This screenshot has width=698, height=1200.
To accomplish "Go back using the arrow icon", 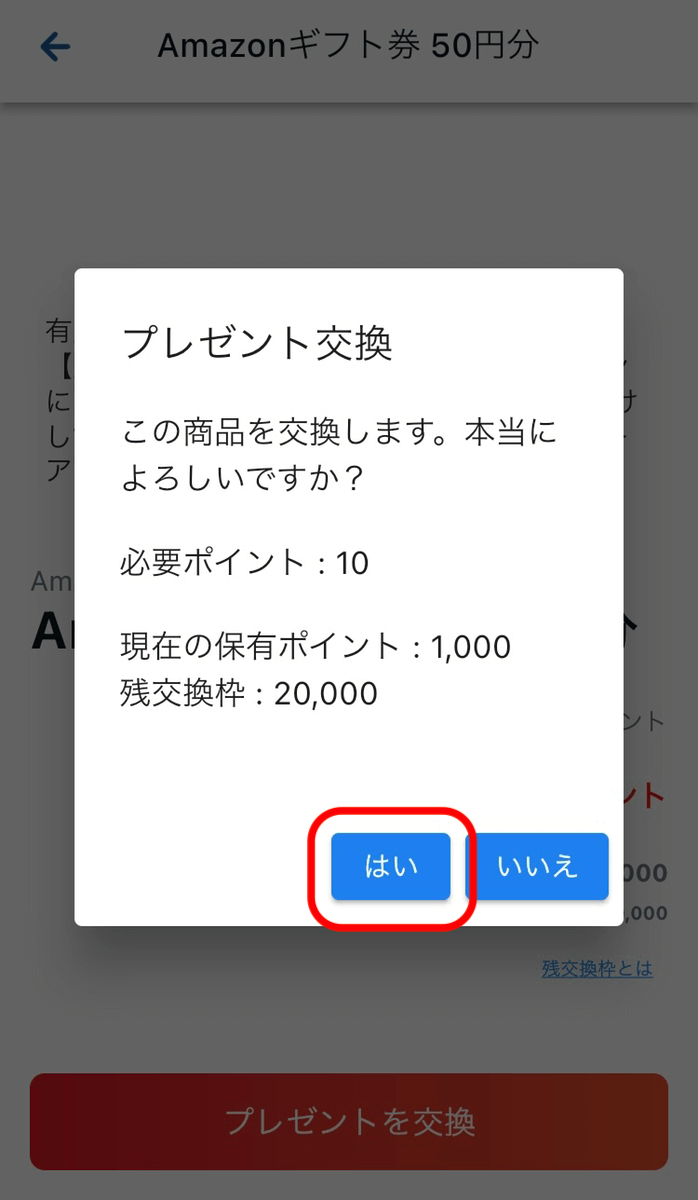I will 55,47.
